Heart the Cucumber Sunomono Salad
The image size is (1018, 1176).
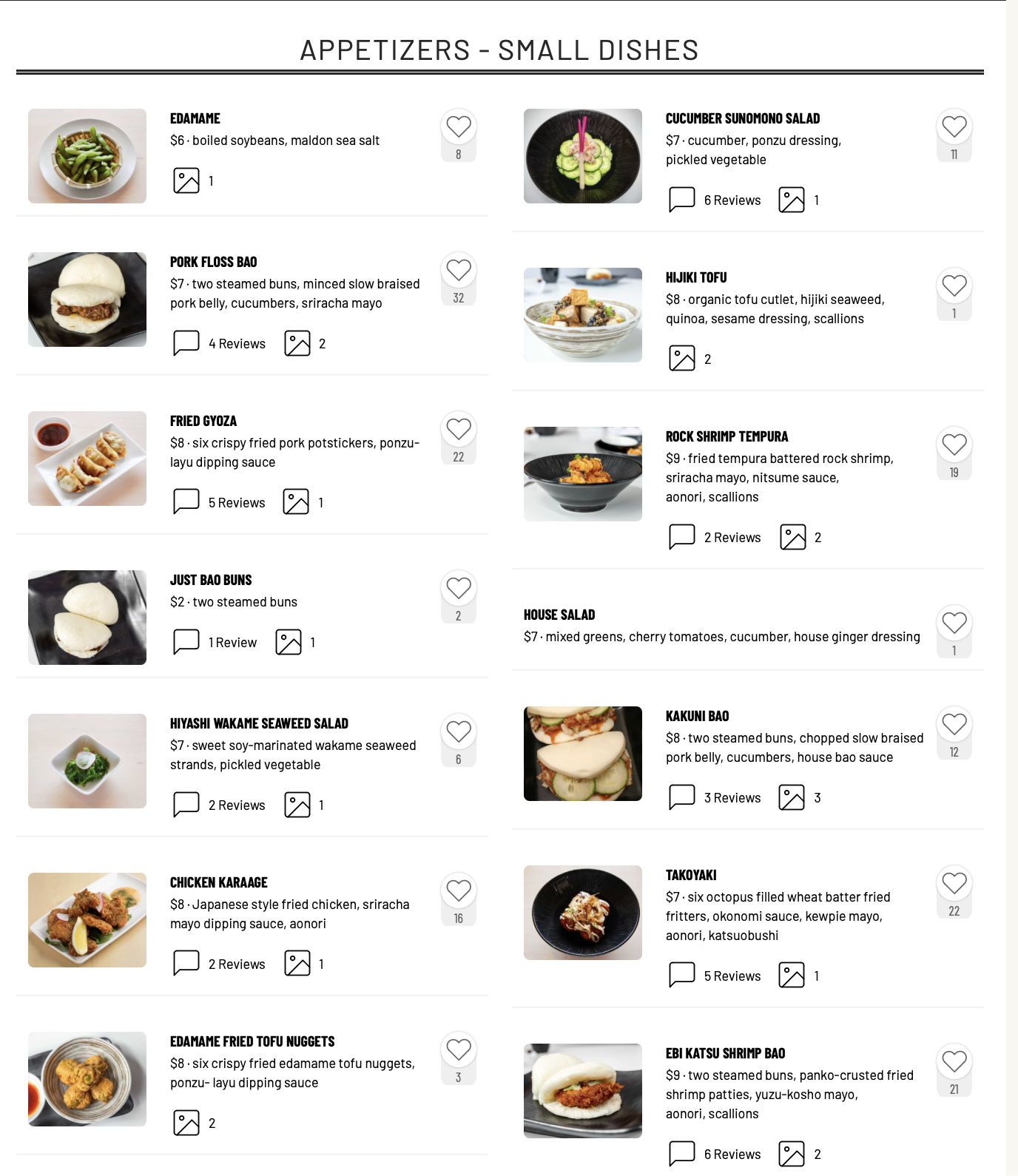tap(954, 127)
